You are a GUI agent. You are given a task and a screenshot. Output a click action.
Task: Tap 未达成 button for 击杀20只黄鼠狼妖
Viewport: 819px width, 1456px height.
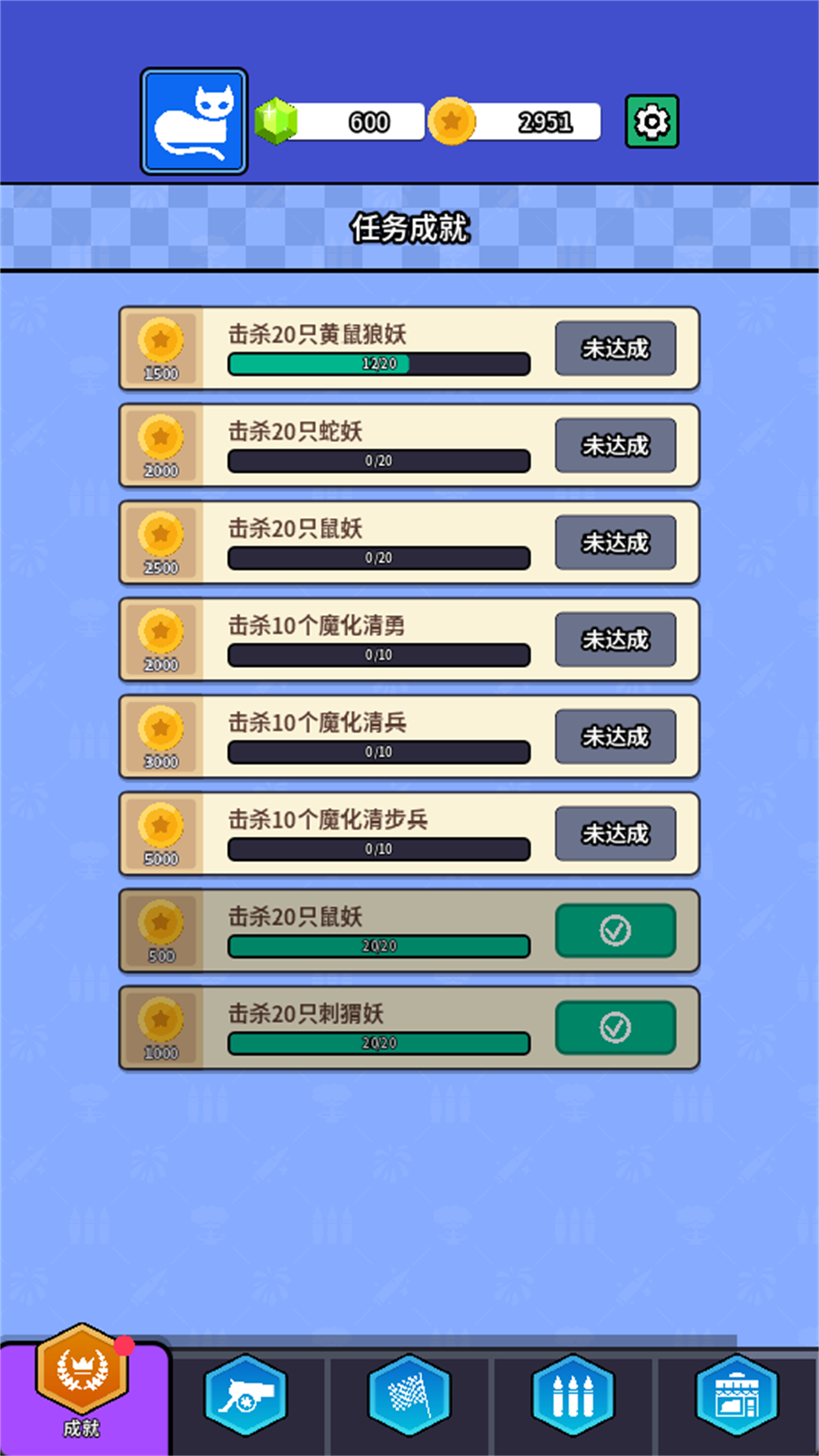615,349
